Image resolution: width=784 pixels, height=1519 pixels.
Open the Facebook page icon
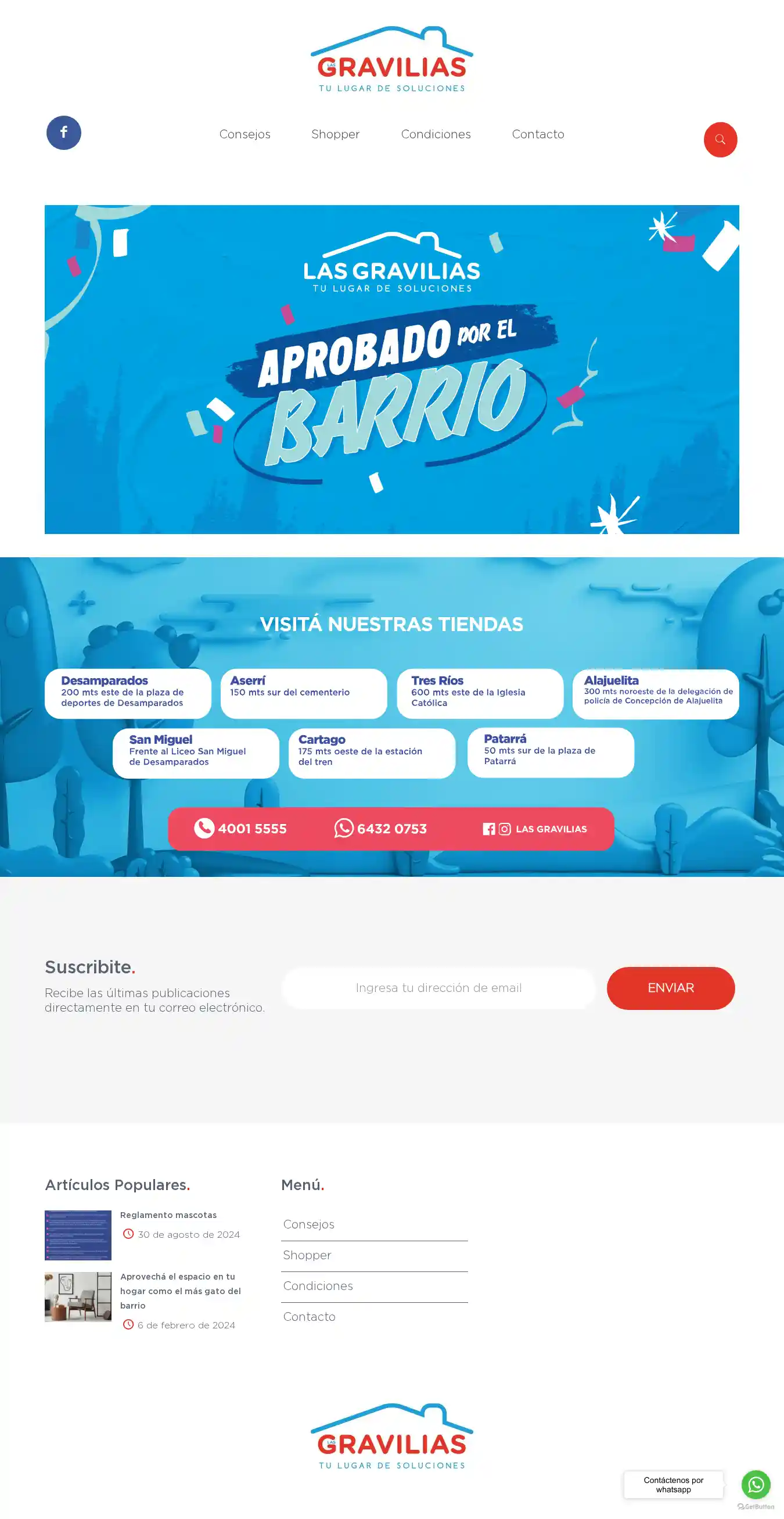coord(64,132)
